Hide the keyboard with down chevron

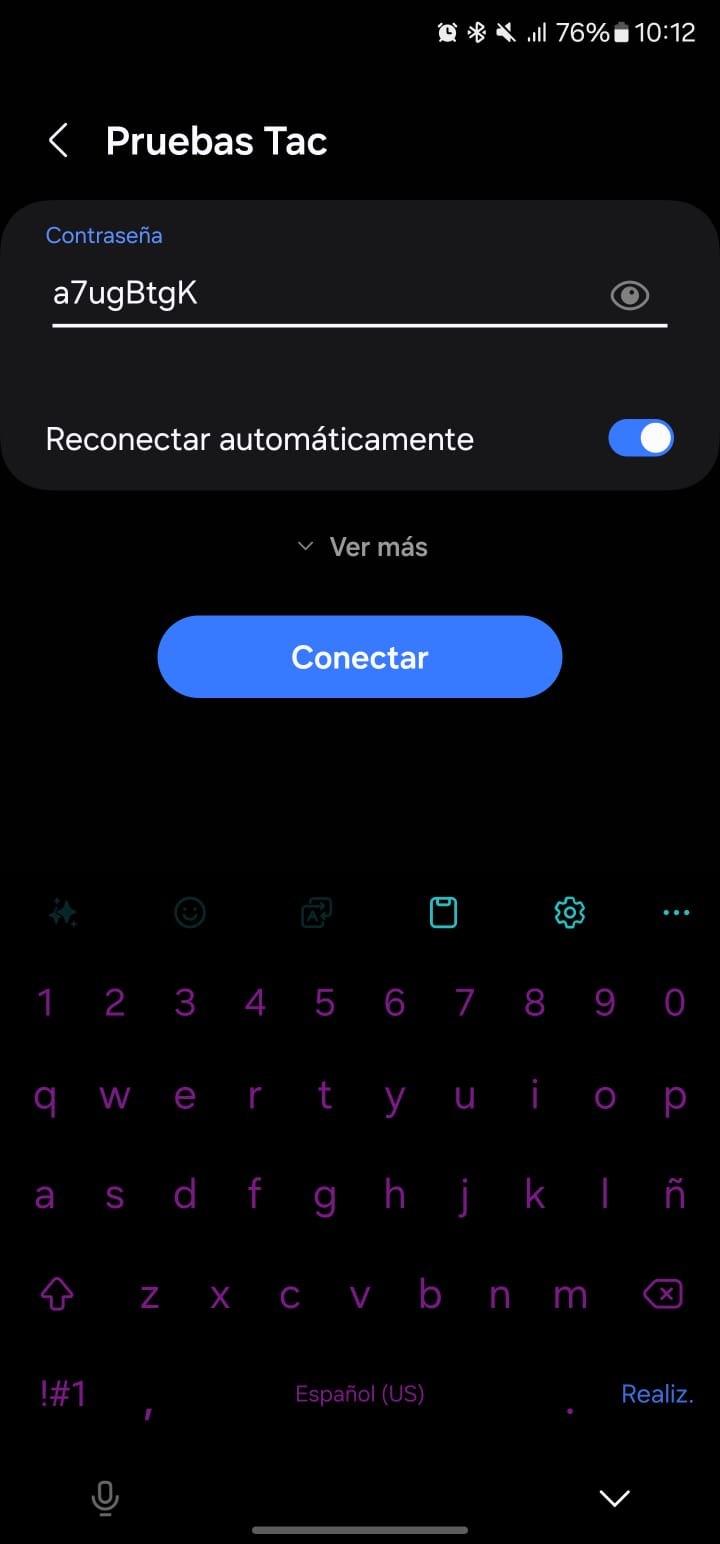(614, 1497)
